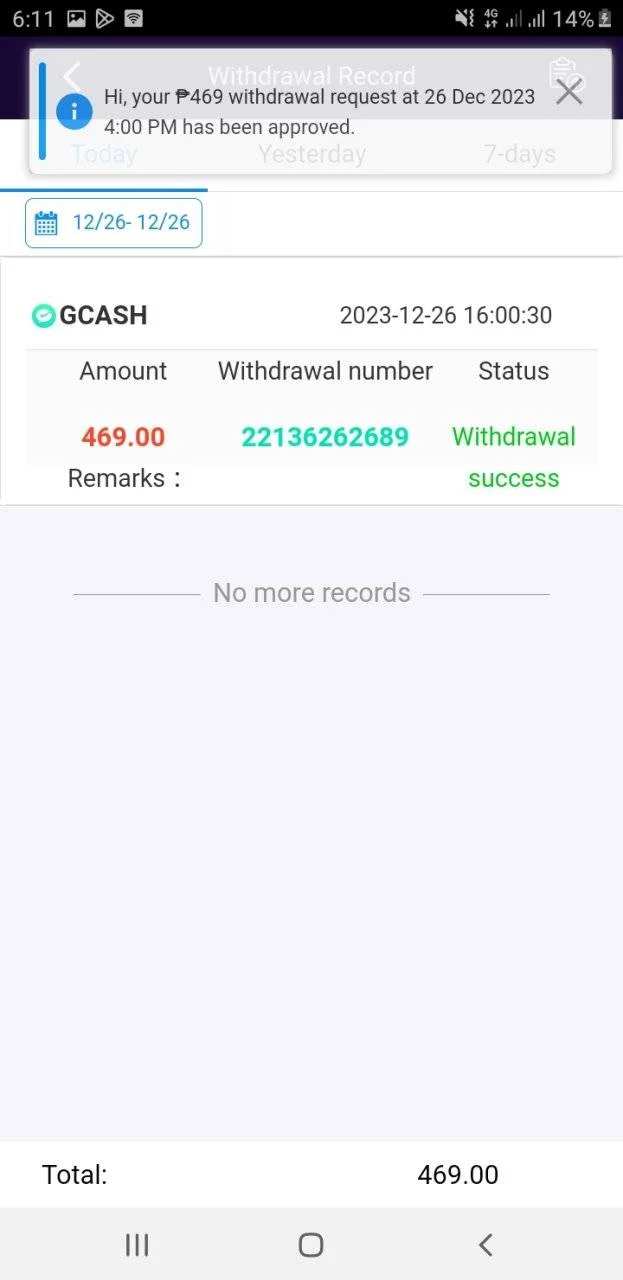Open the clipboard icon in the header
The height and width of the screenshot is (1280, 623).
pyautogui.click(x=565, y=76)
